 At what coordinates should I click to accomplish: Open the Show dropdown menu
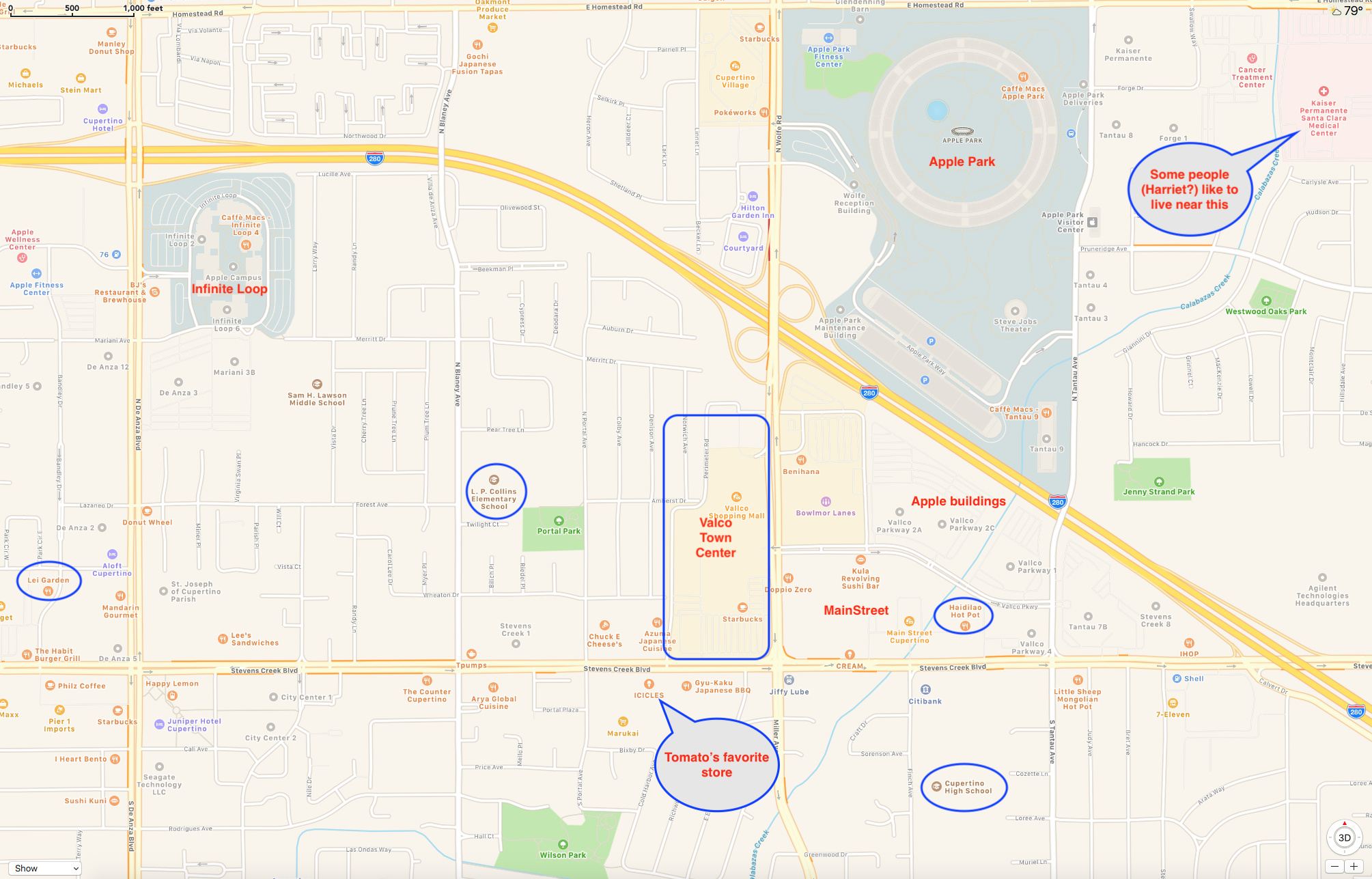coord(46,868)
